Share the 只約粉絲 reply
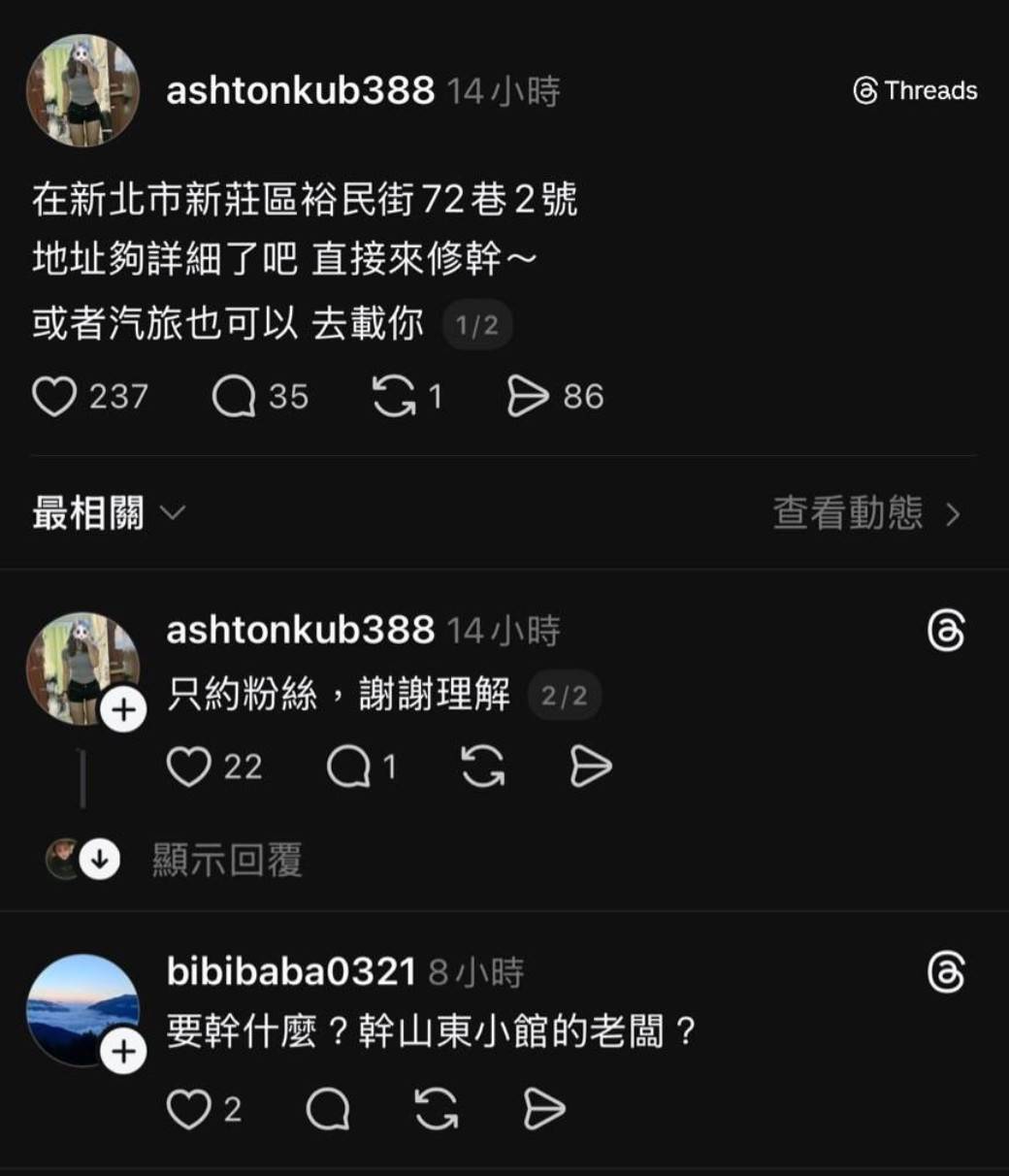The width and height of the screenshot is (1009, 1176). 590,768
